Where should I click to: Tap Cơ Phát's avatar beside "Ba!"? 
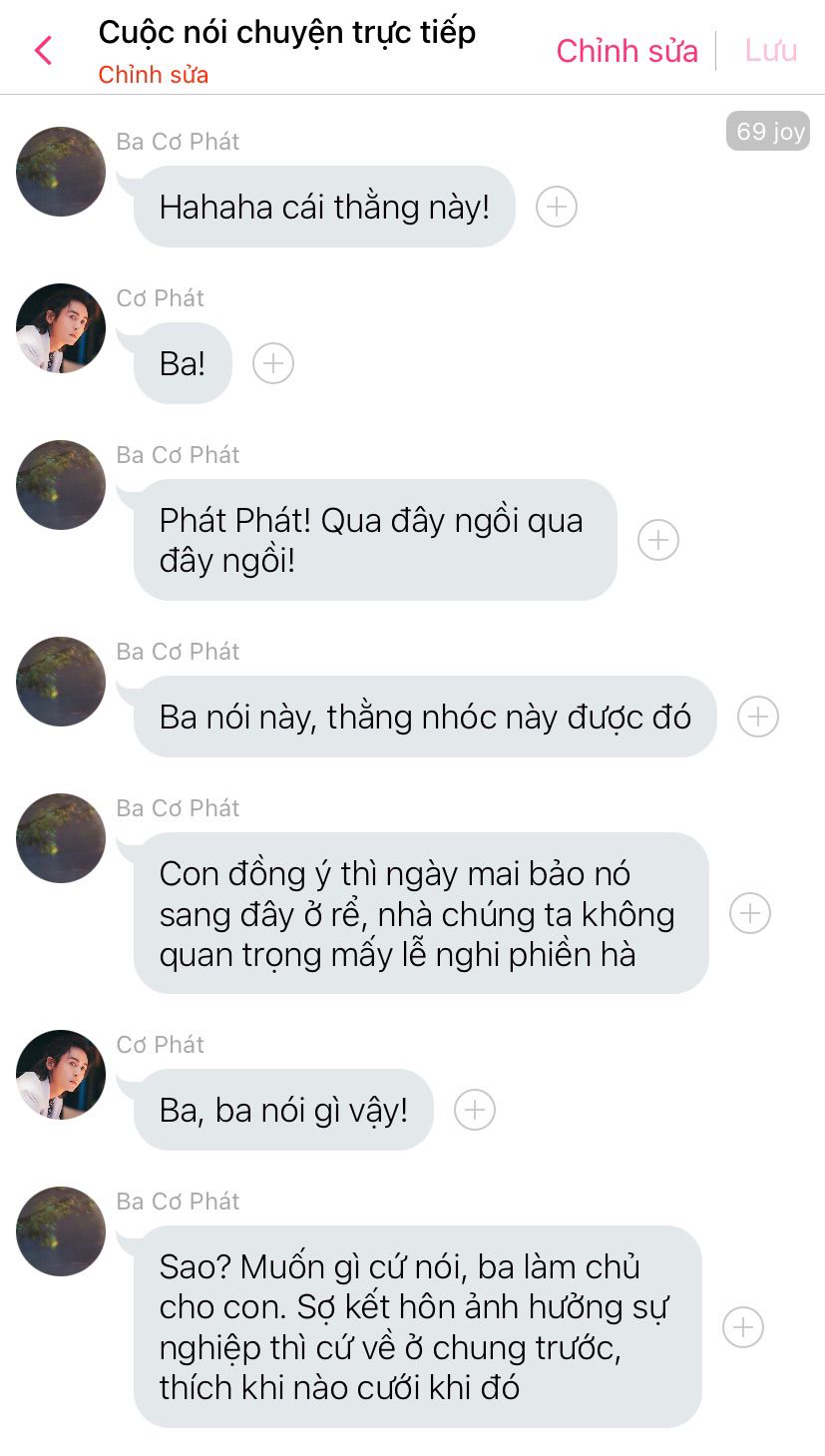(x=61, y=328)
